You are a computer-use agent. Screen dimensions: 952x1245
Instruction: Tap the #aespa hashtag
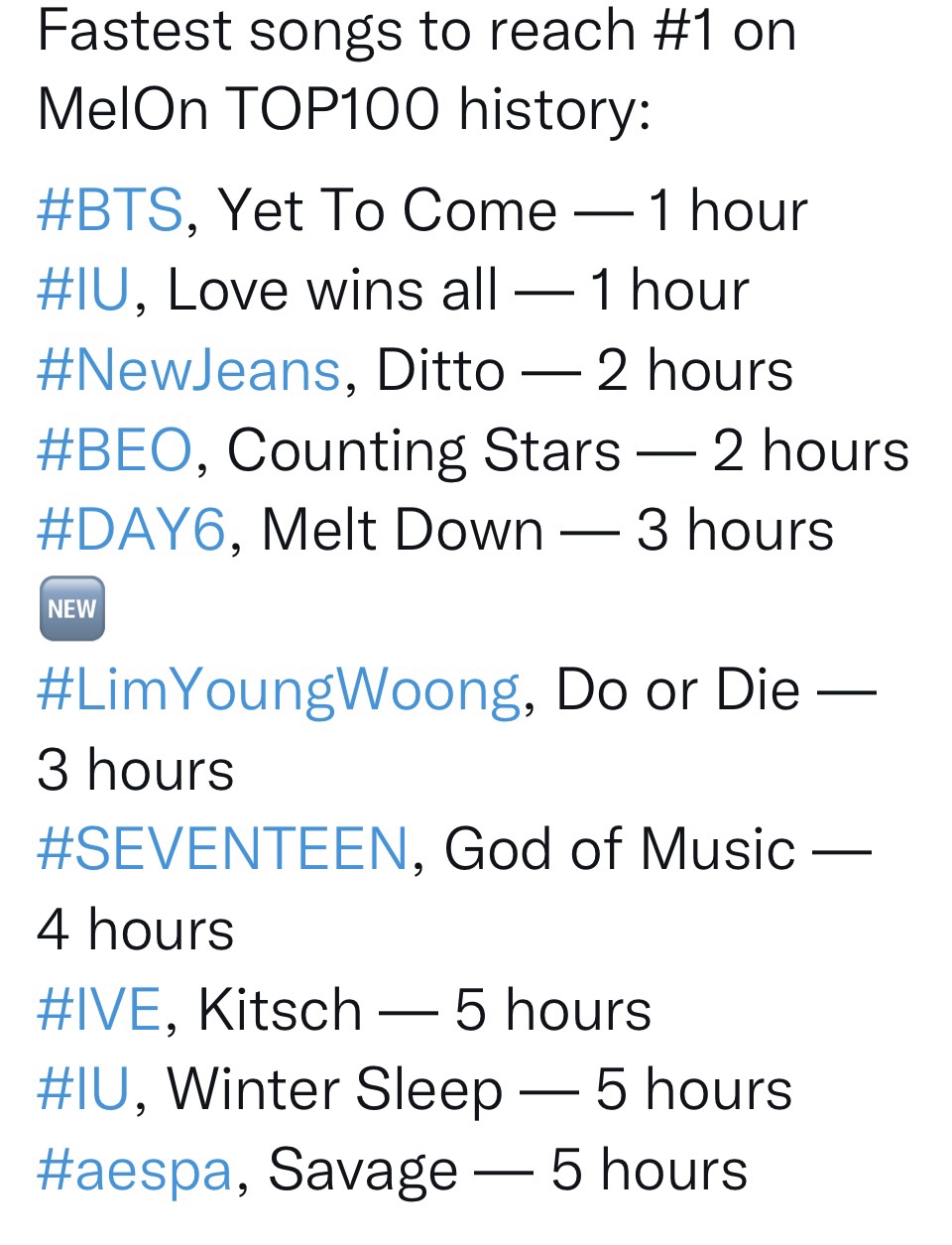(134, 1171)
